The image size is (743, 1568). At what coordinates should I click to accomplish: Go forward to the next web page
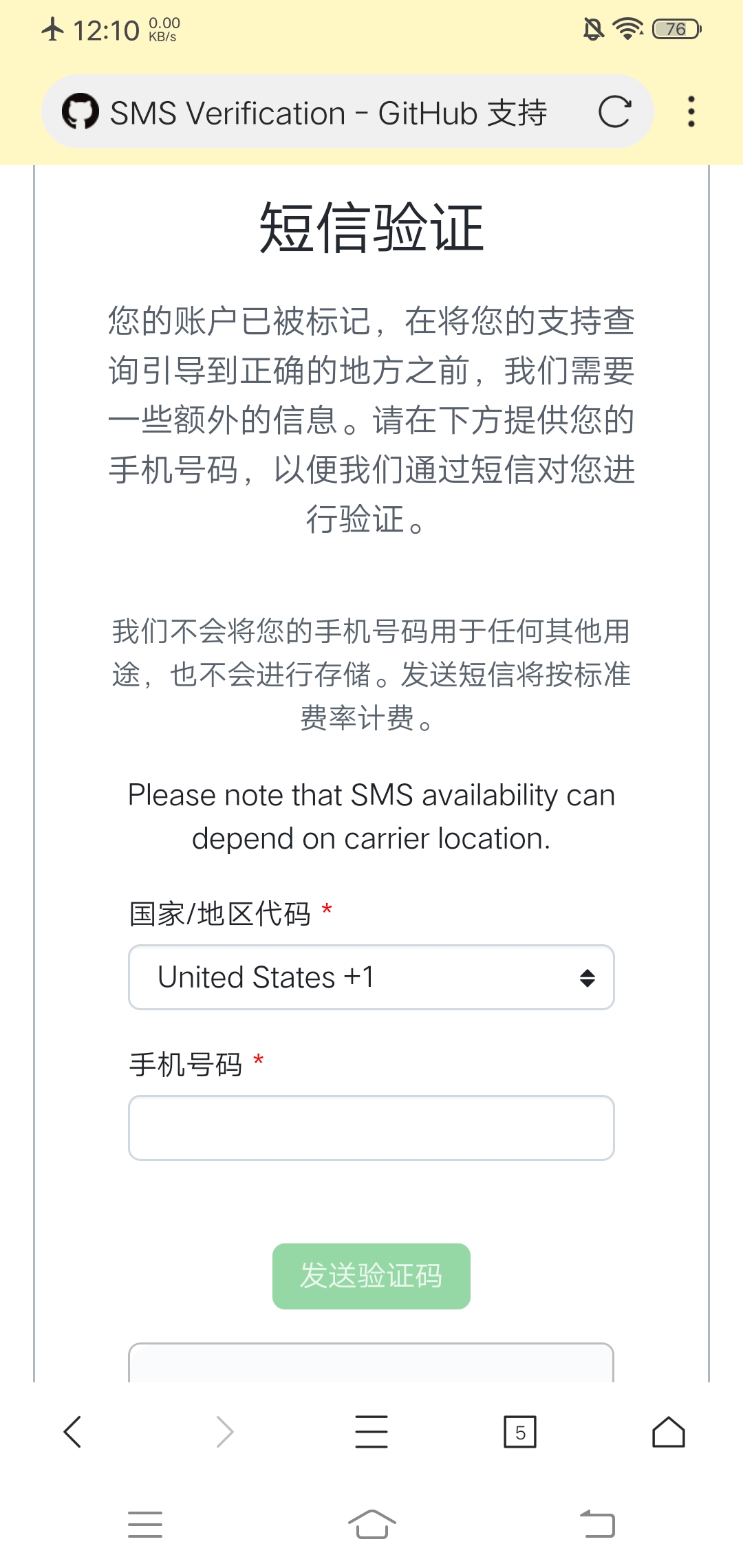click(224, 1433)
